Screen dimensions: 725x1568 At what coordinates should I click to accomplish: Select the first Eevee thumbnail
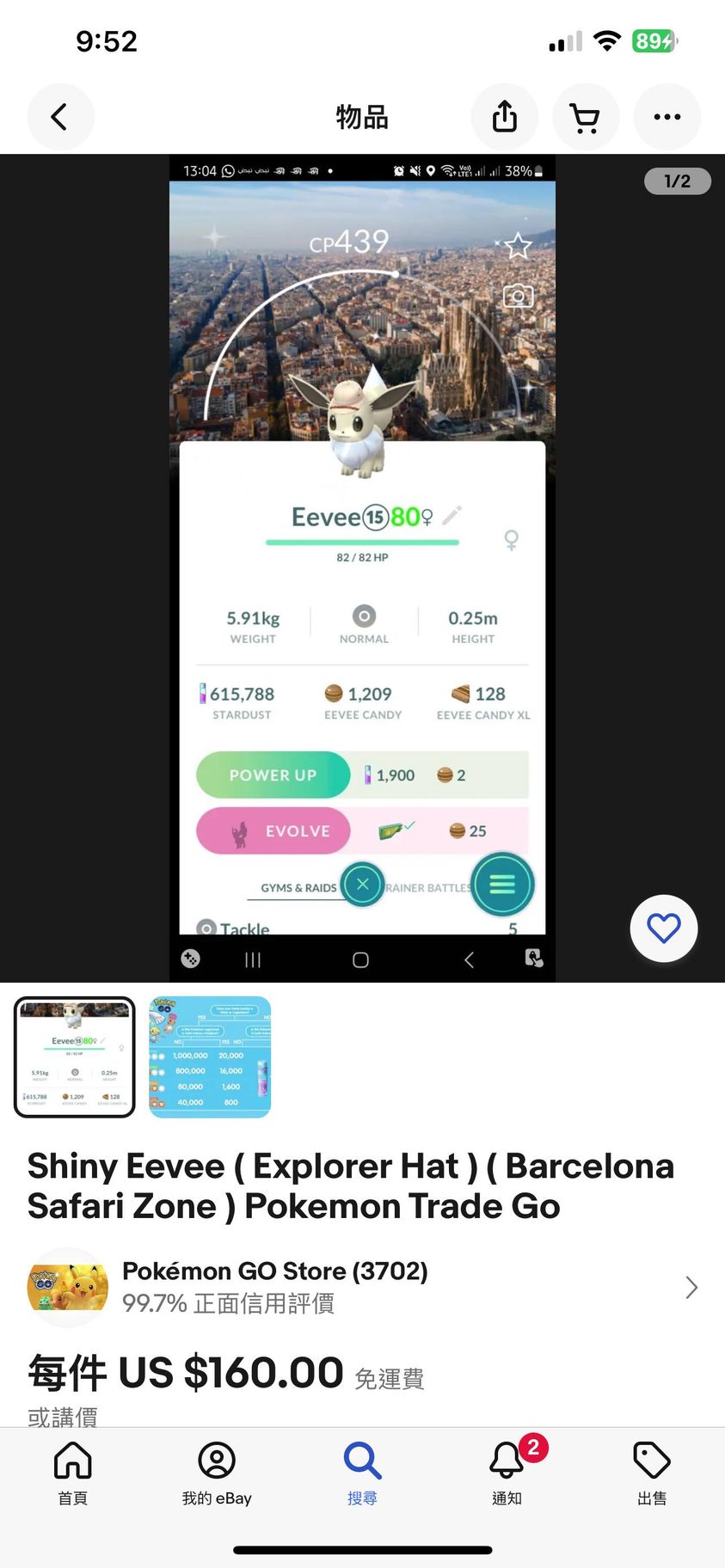coord(75,1057)
